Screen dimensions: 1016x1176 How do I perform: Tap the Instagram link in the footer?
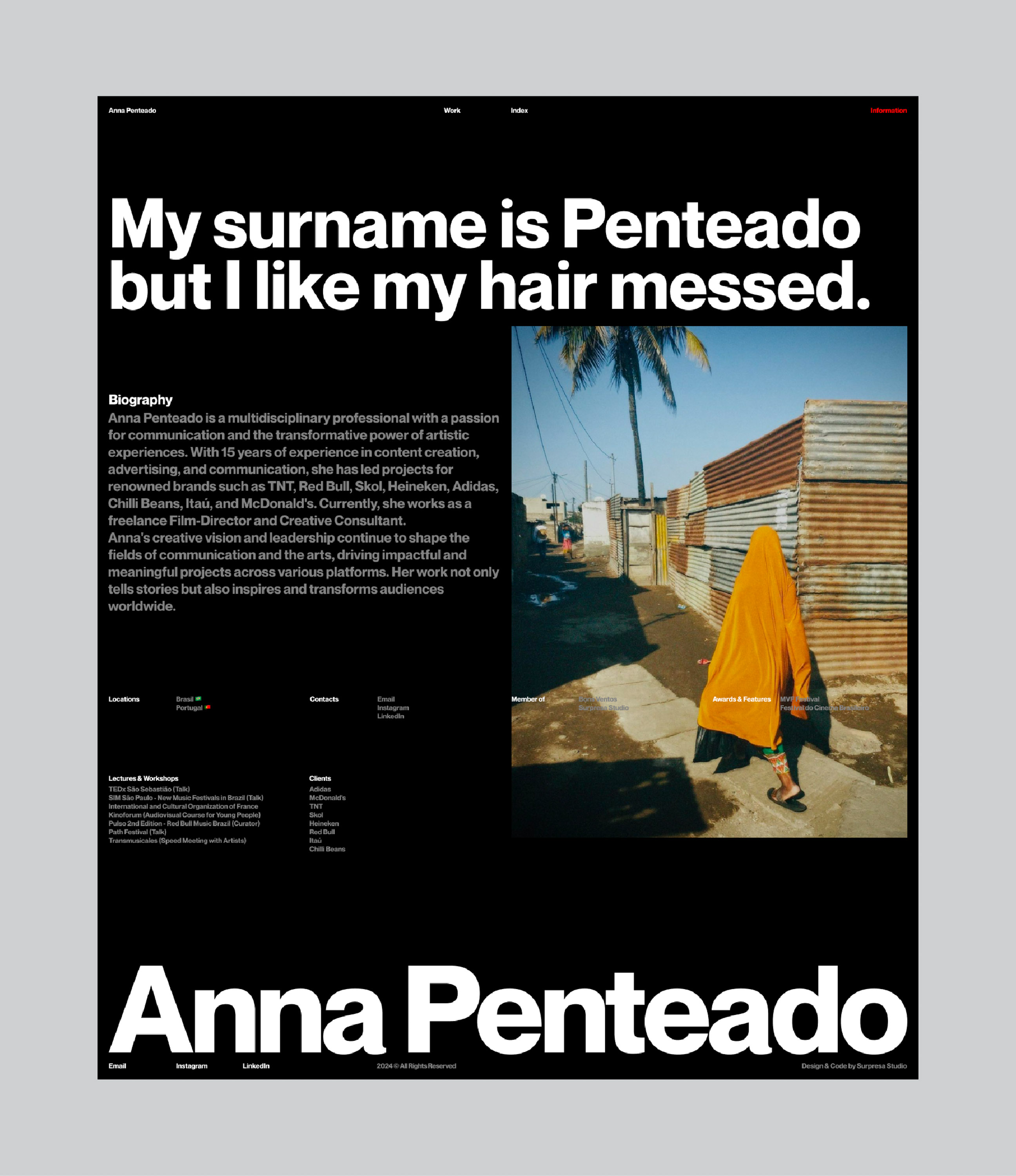click(x=191, y=1066)
